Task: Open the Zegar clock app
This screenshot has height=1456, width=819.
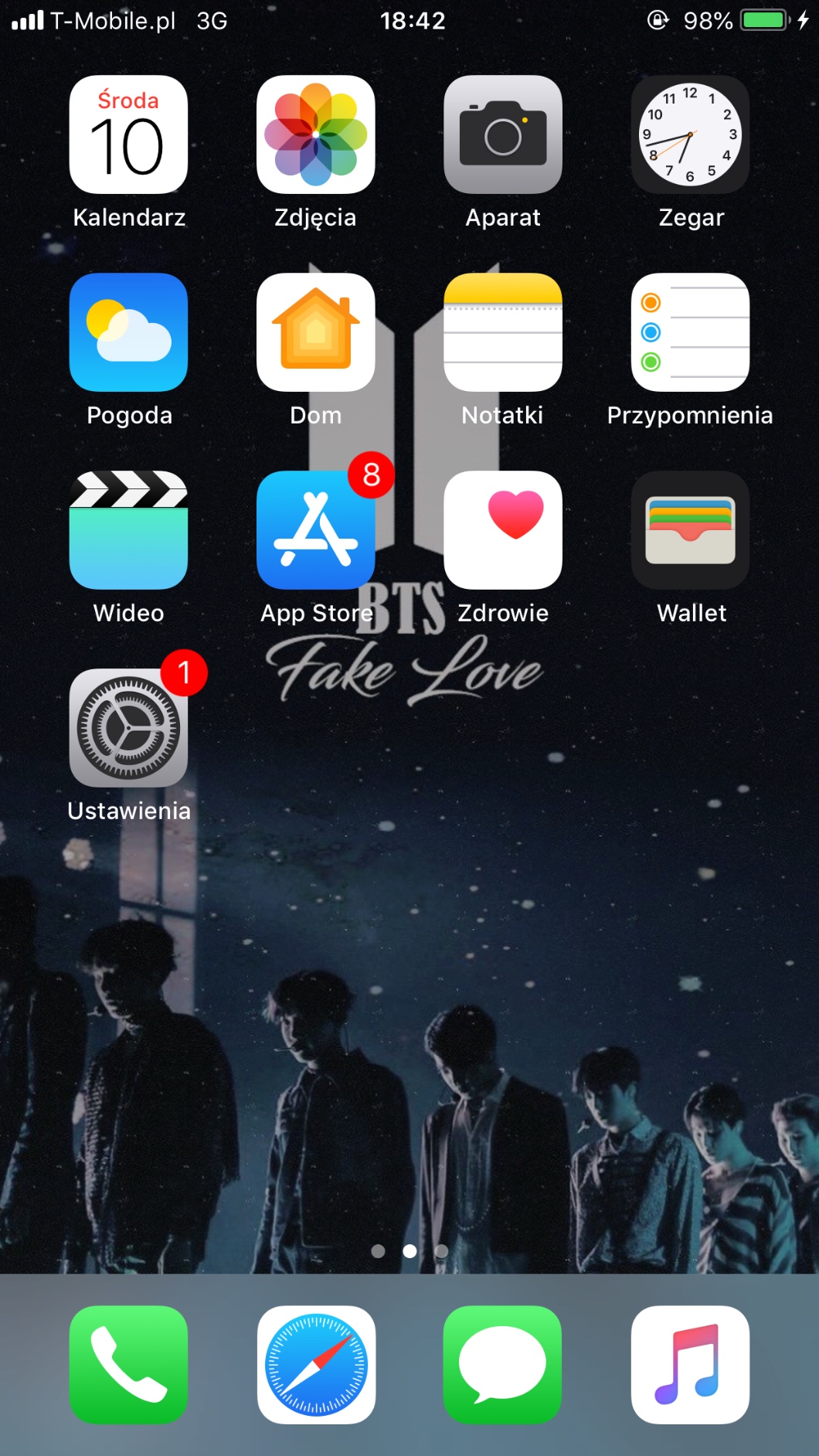Action: point(690,134)
